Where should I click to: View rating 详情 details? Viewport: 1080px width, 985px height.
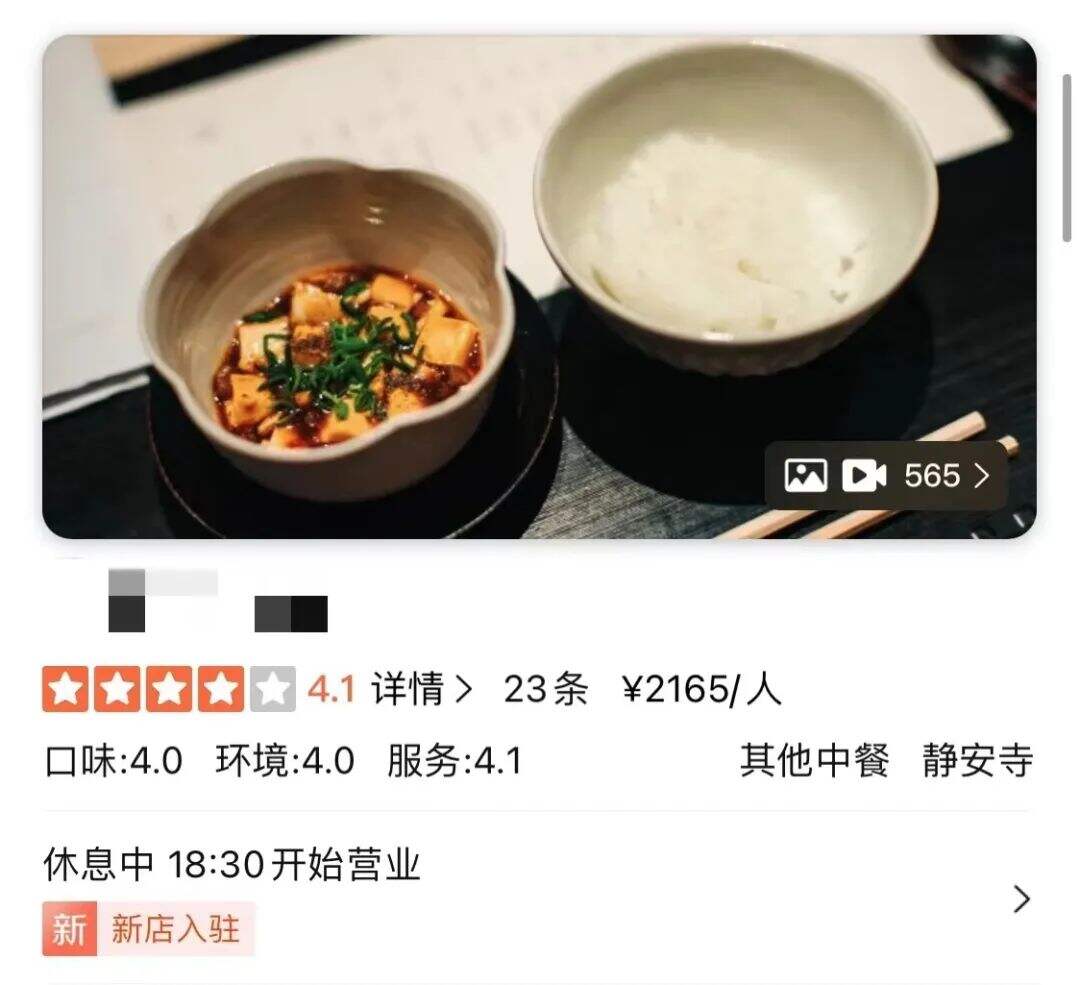(x=421, y=690)
